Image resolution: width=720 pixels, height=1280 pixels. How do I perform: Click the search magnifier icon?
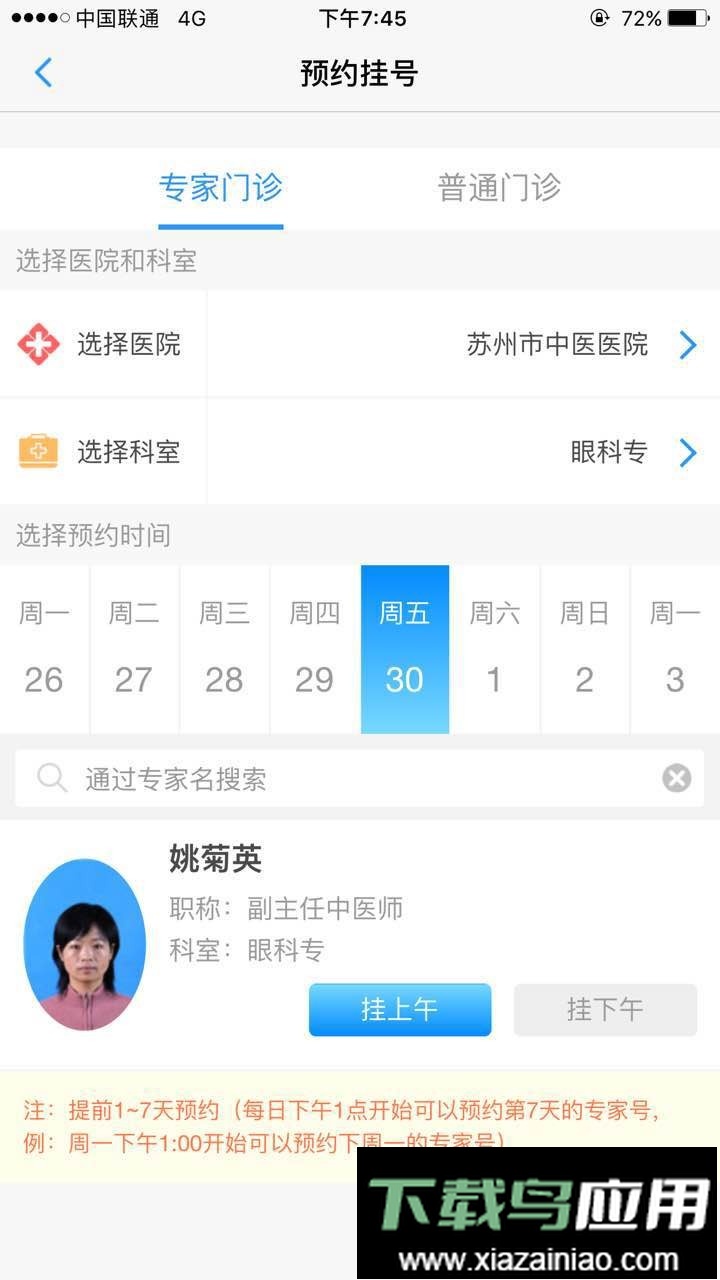click(51, 778)
